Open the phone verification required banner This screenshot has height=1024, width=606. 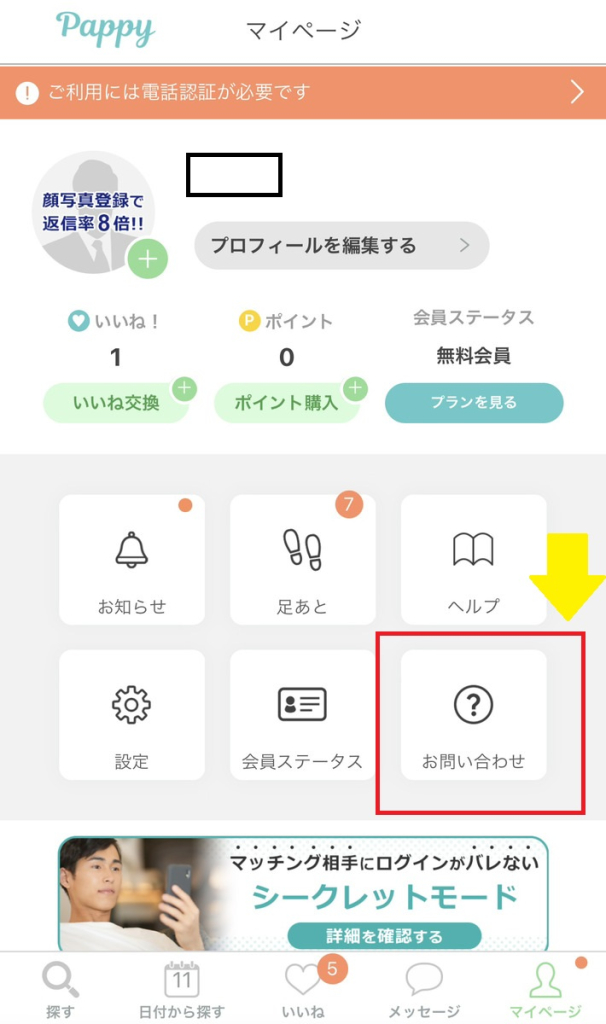pyautogui.click(x=303, y=92)
